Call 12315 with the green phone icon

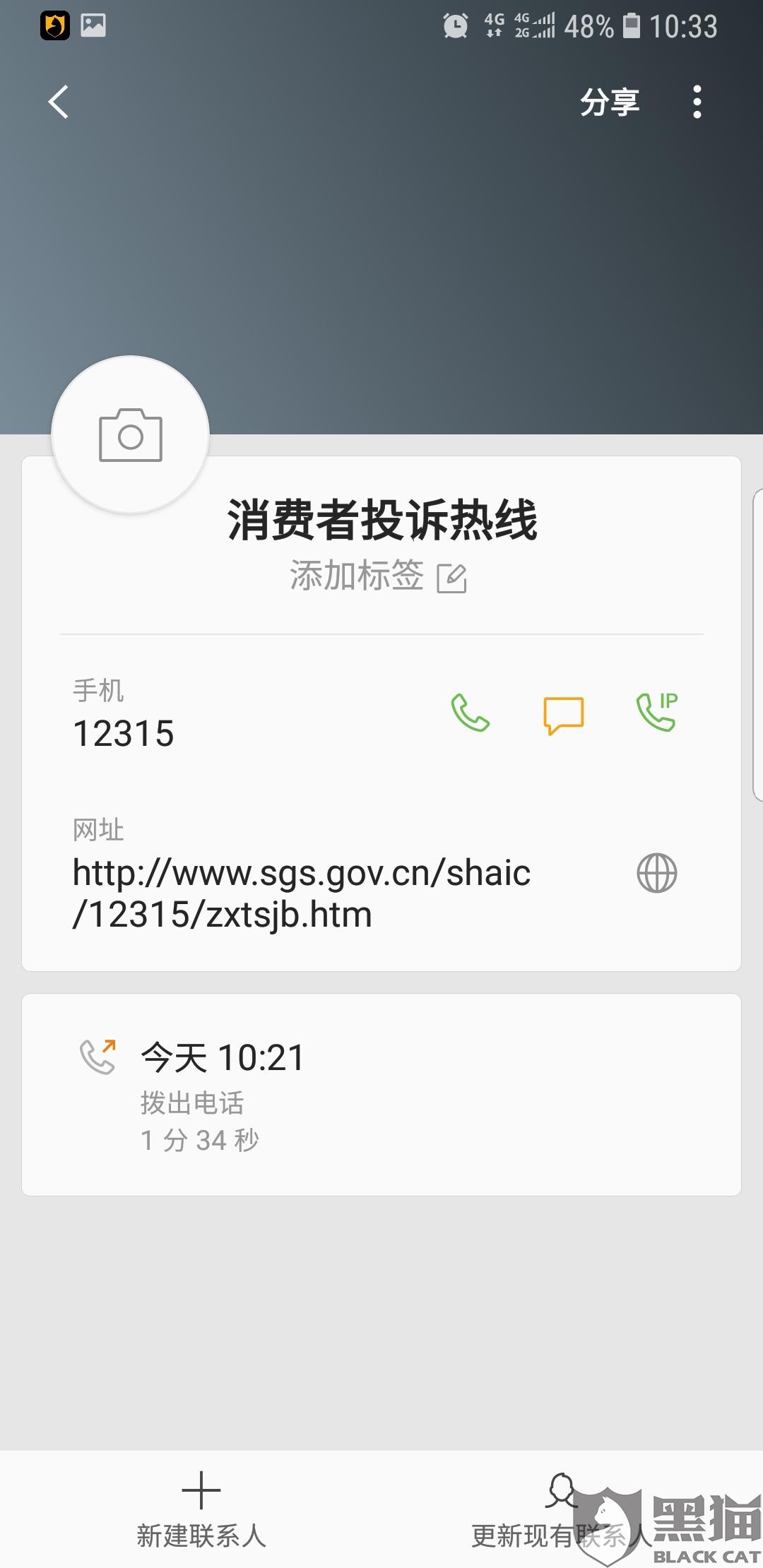click(471, 713)
